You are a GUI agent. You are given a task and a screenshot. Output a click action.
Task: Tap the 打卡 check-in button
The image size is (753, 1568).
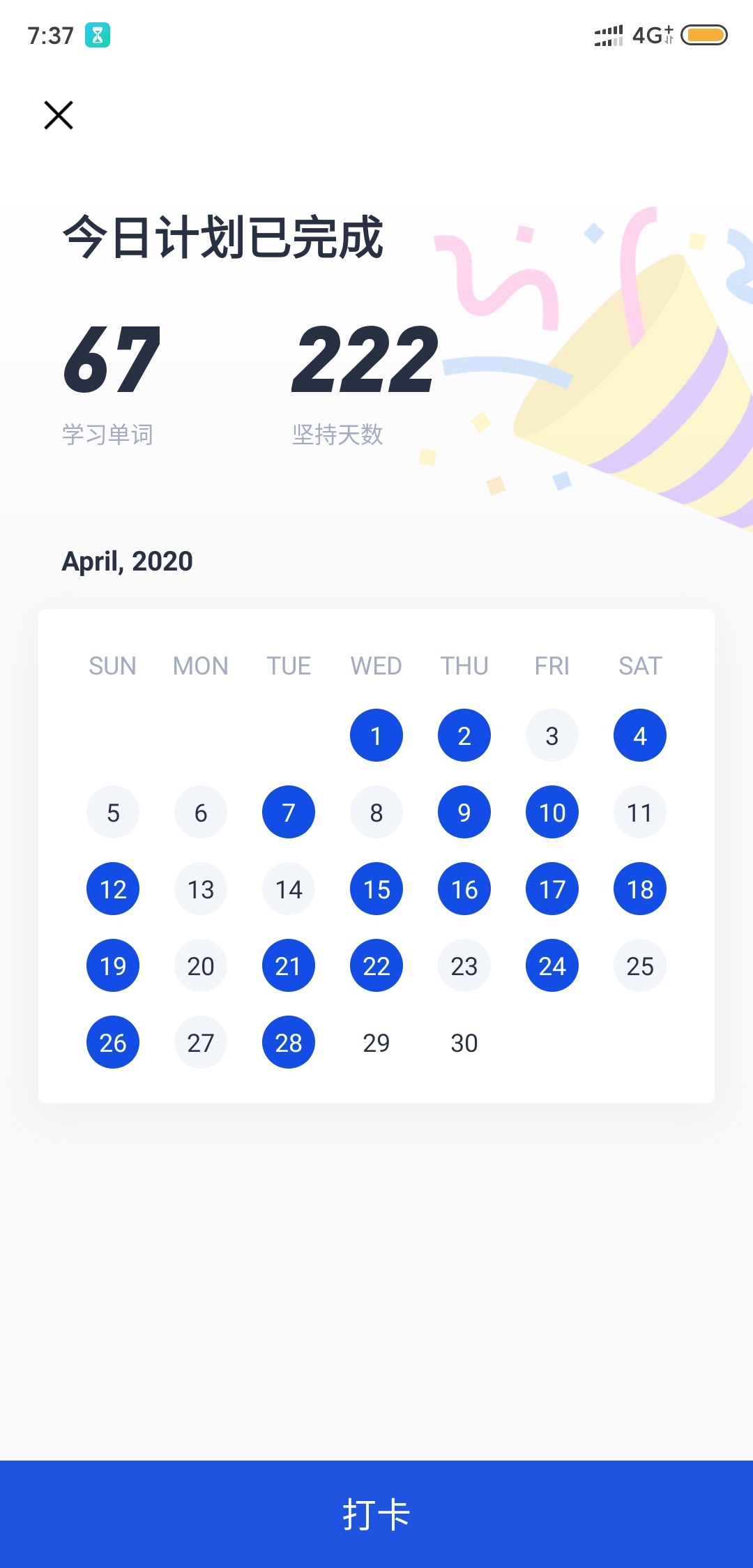(376, 1514)
